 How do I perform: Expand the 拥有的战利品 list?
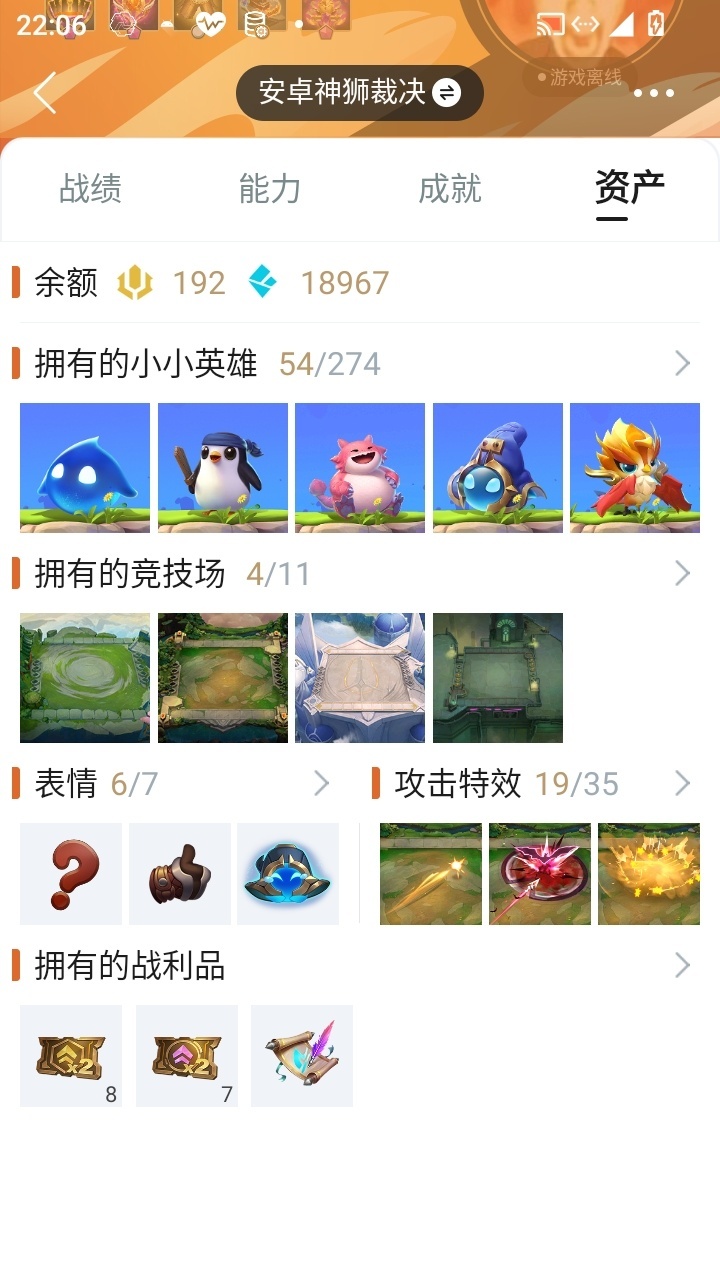[682, 965]
